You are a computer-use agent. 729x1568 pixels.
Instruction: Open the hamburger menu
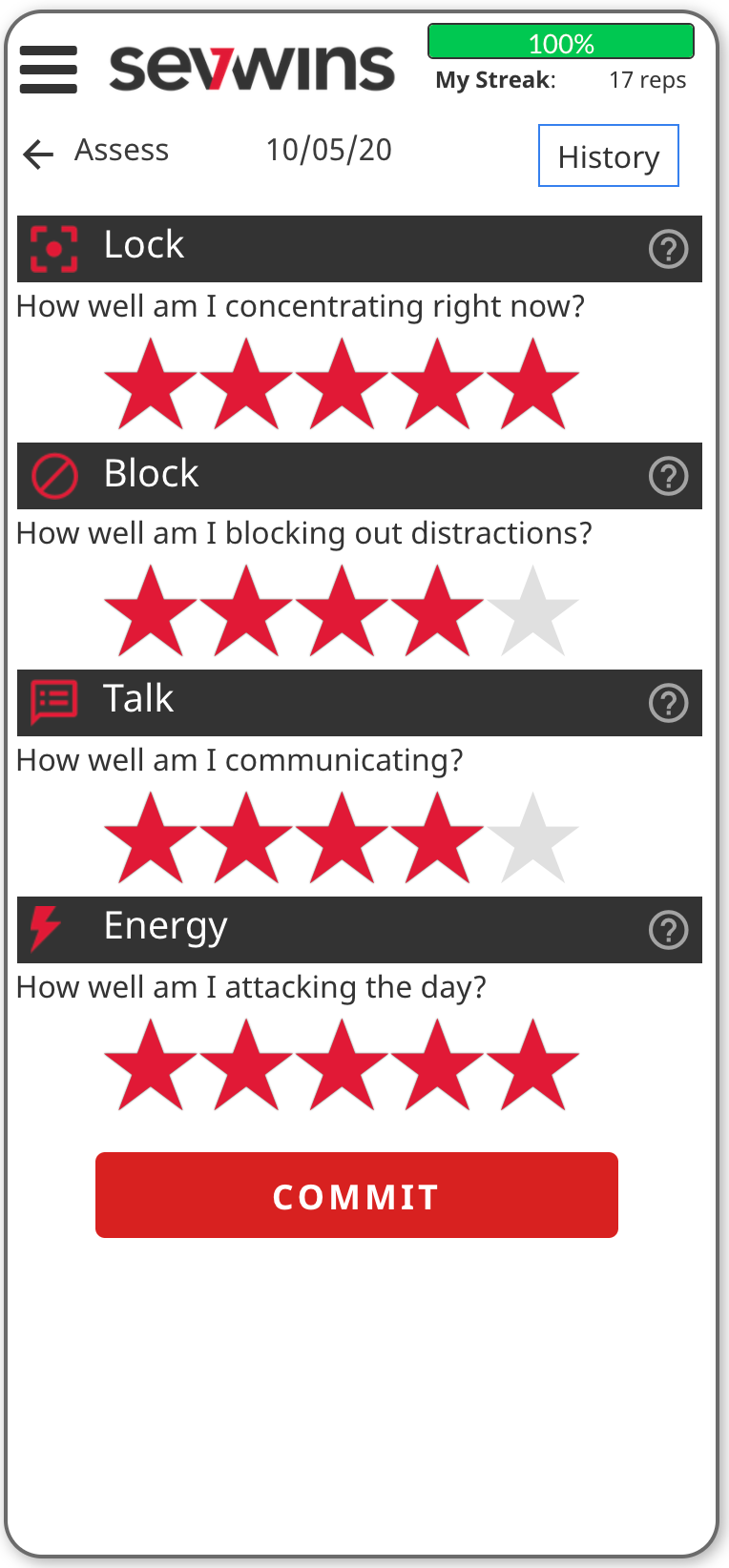point(48,69)
